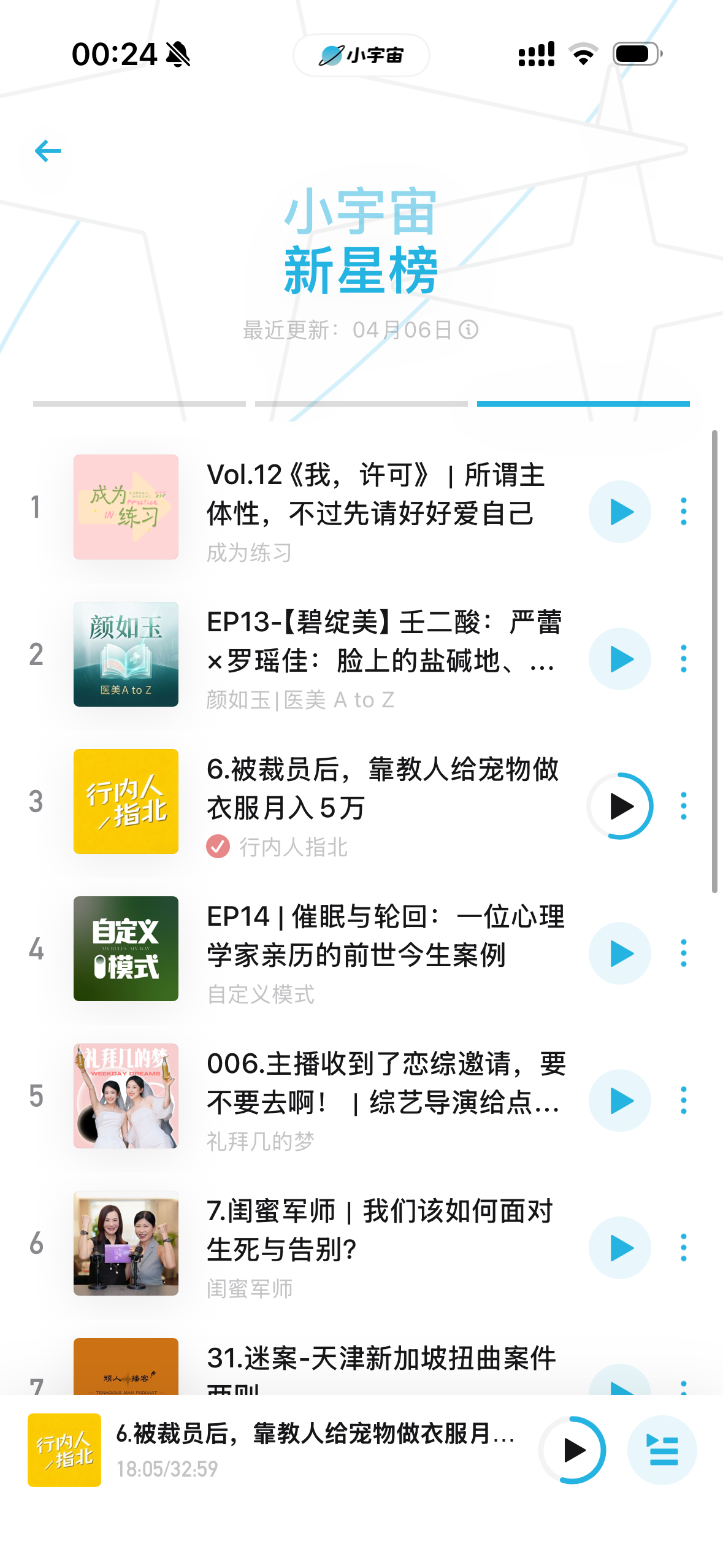Resume 被裁员后 episode in the ranking list
Viewport: 723px width, 1568px height.
coord(620,806)
